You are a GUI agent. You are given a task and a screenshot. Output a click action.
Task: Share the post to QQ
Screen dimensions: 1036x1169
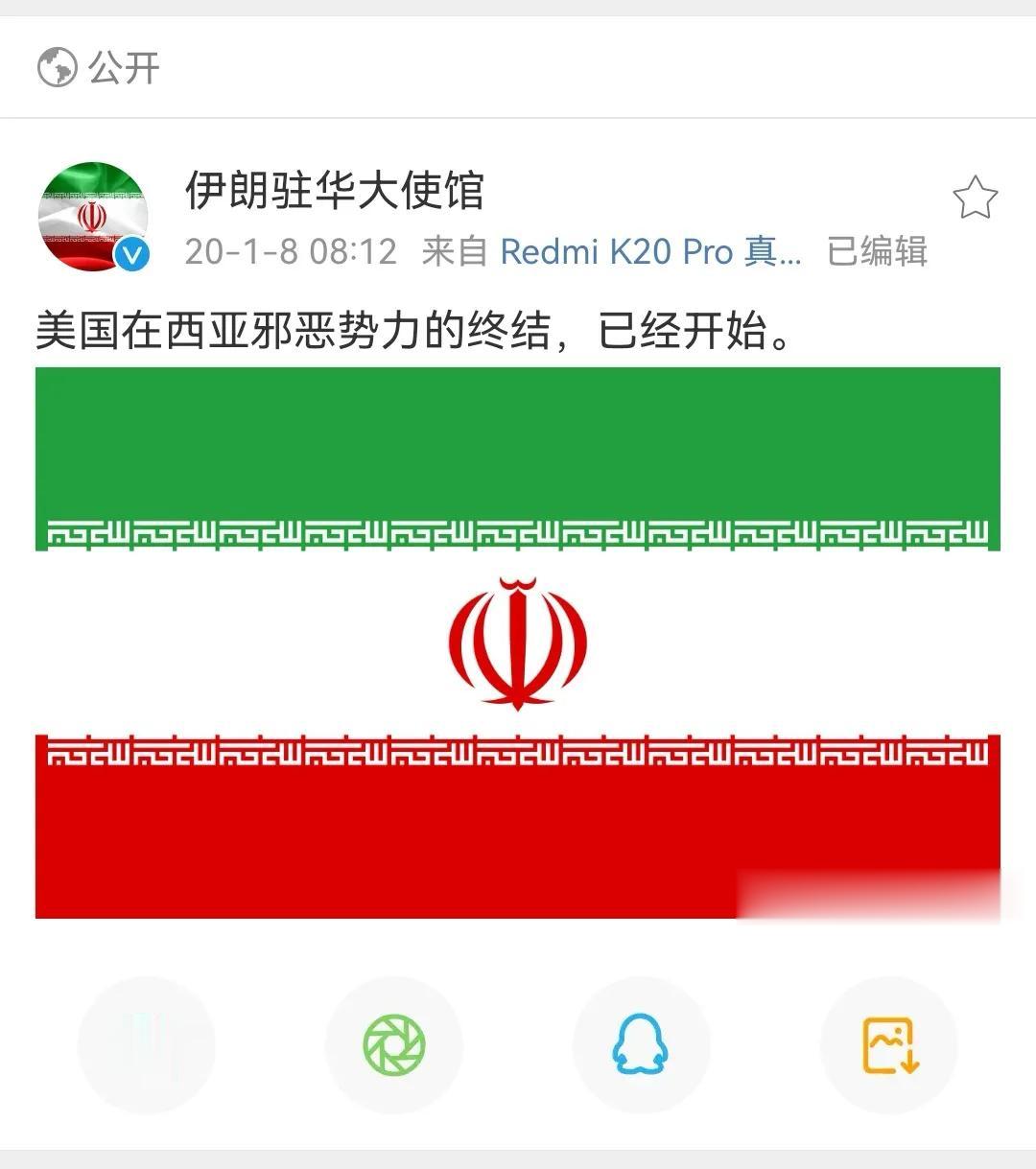point(641,1045)
